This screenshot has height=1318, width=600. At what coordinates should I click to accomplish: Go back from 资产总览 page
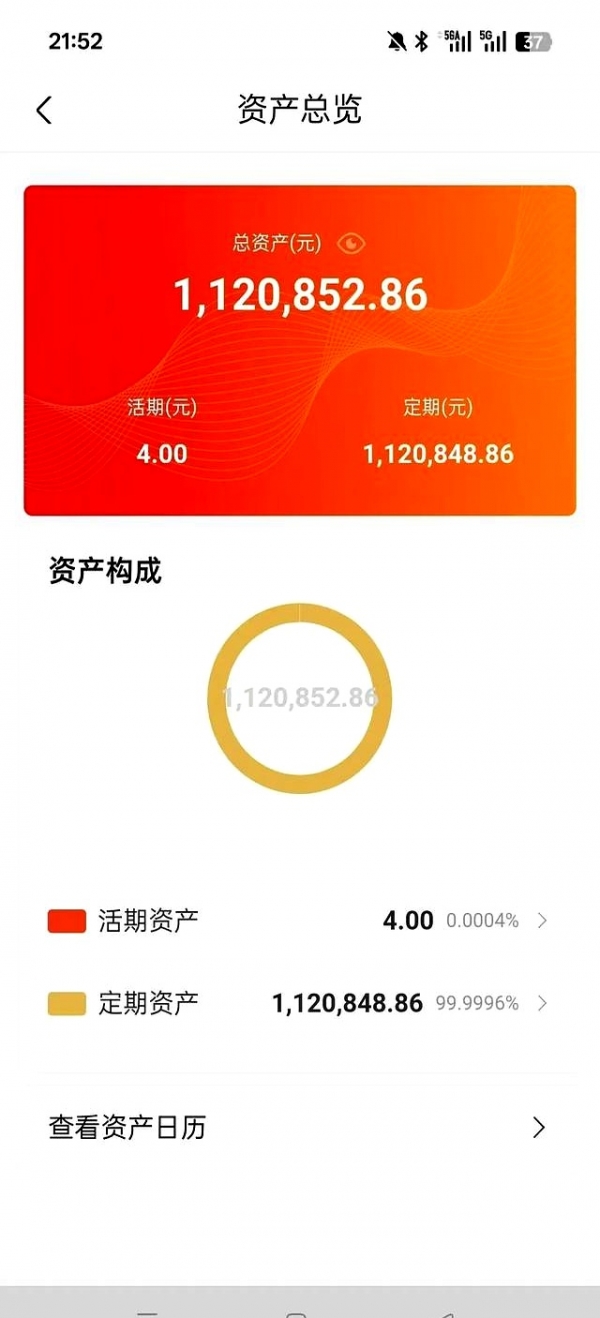pos(43,110)
